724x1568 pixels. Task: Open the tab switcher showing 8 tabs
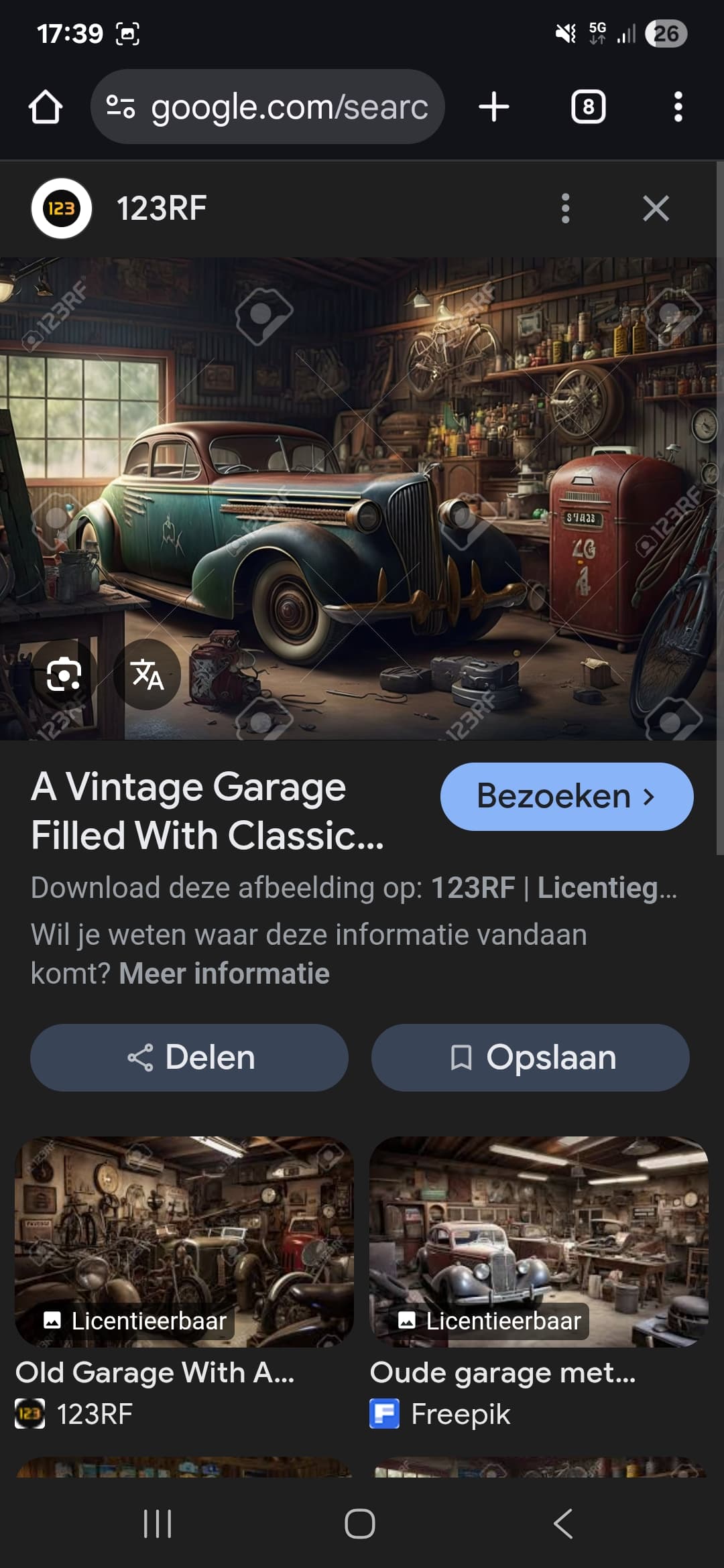[588, 107]
